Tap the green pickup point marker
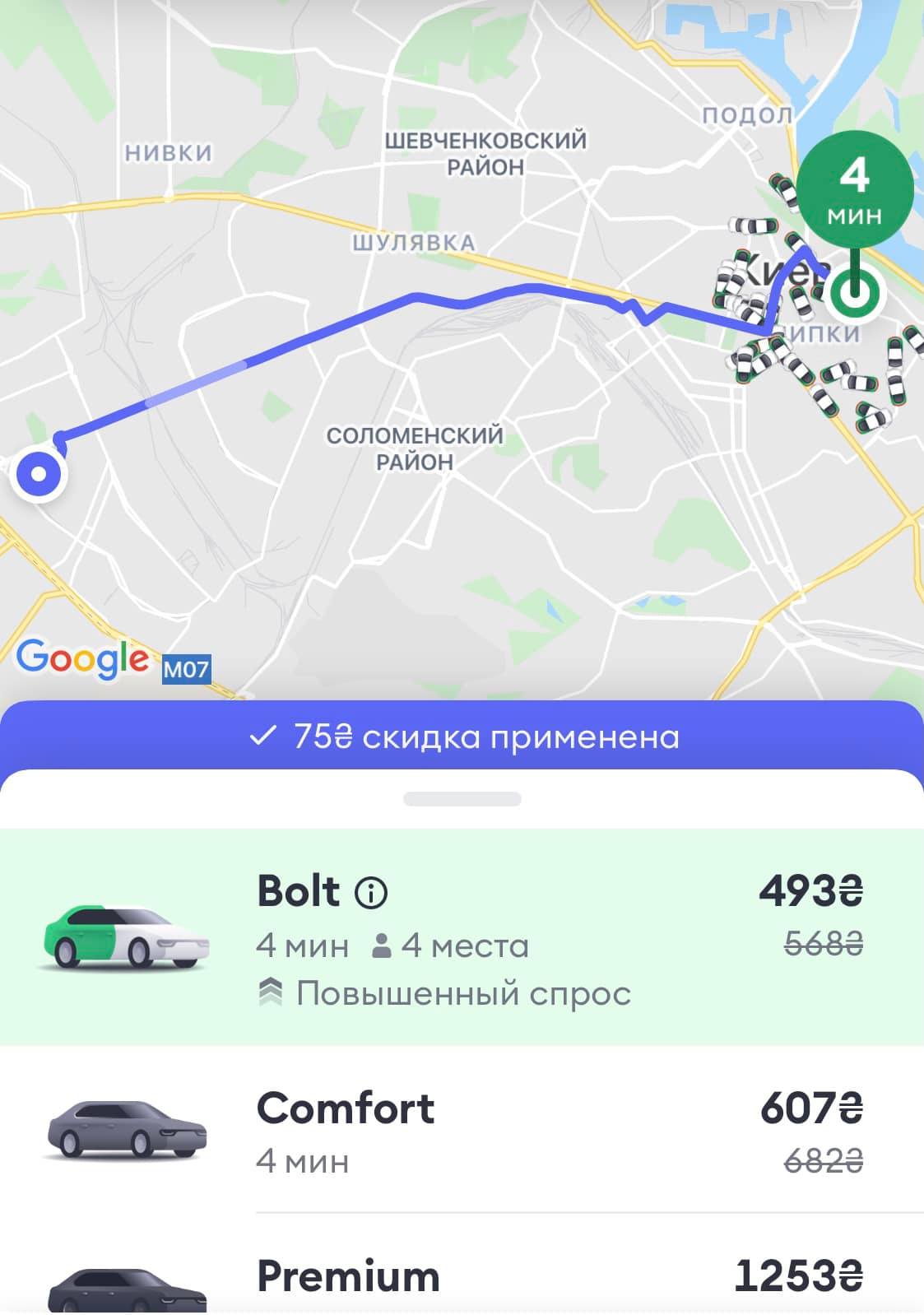 (855, 293)
